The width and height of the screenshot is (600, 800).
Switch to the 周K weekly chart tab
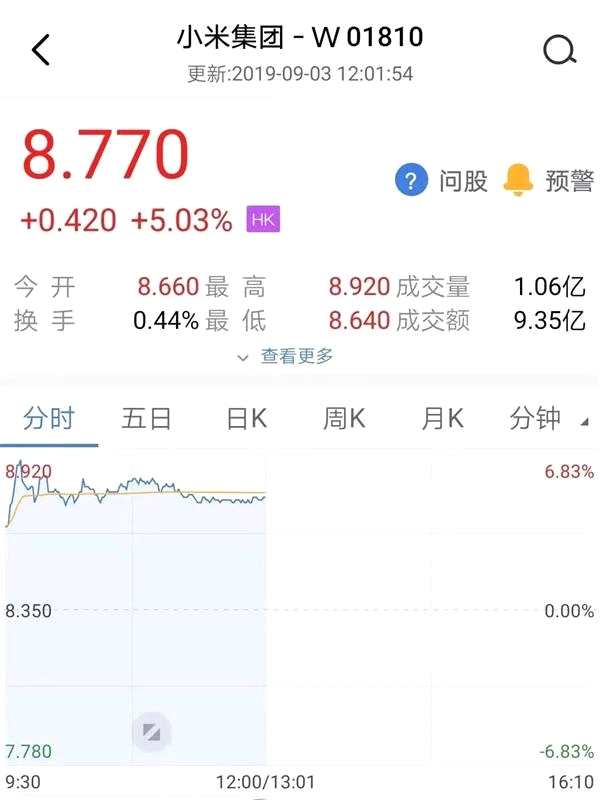(343, 418)
